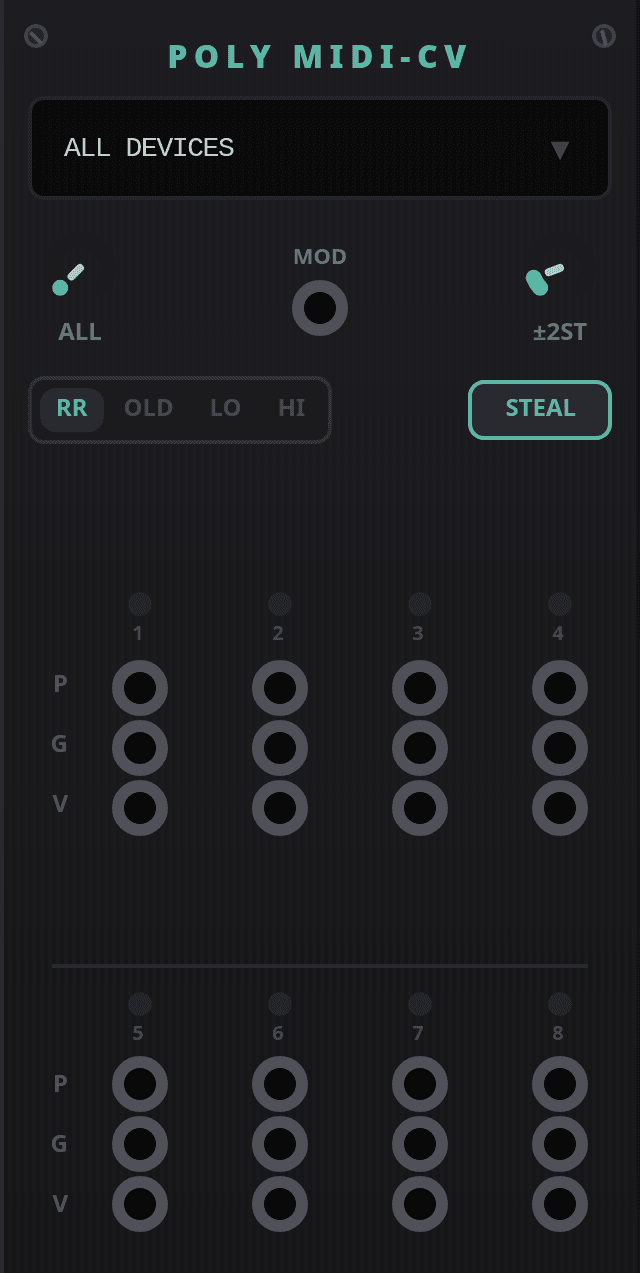Image resolution: width=640 pixels, height=1273 pixels.
Task: Switch to OLD voice mode
Action: click(x=148, y=409)
